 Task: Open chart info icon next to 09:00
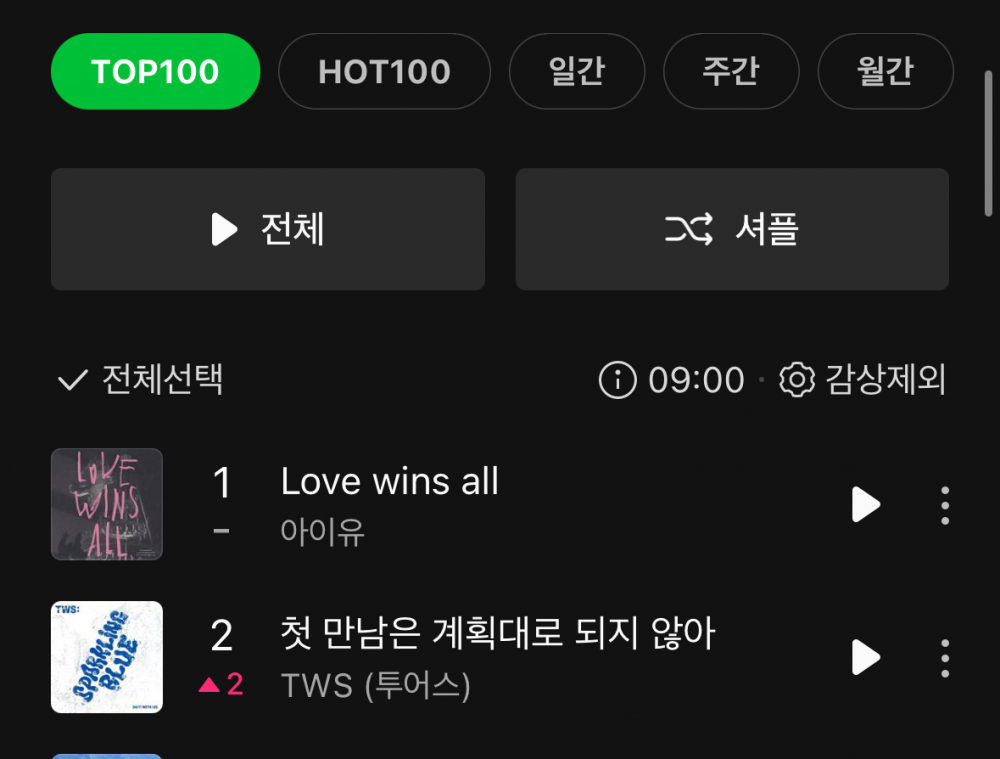[617, 380]
